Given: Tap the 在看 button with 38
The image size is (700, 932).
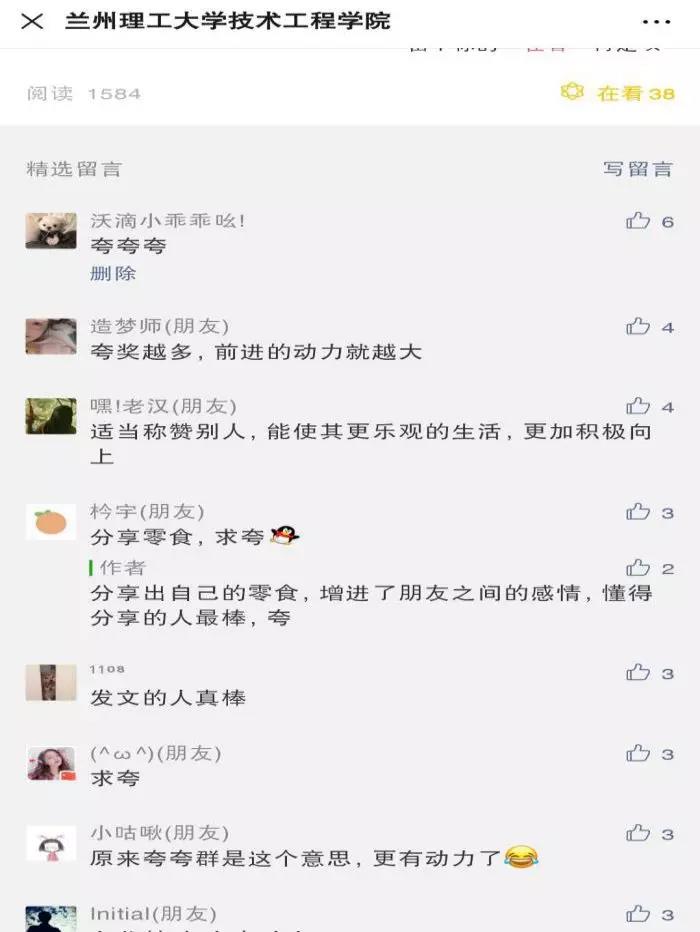Looking at the screenshot, I should click(618, 93).
